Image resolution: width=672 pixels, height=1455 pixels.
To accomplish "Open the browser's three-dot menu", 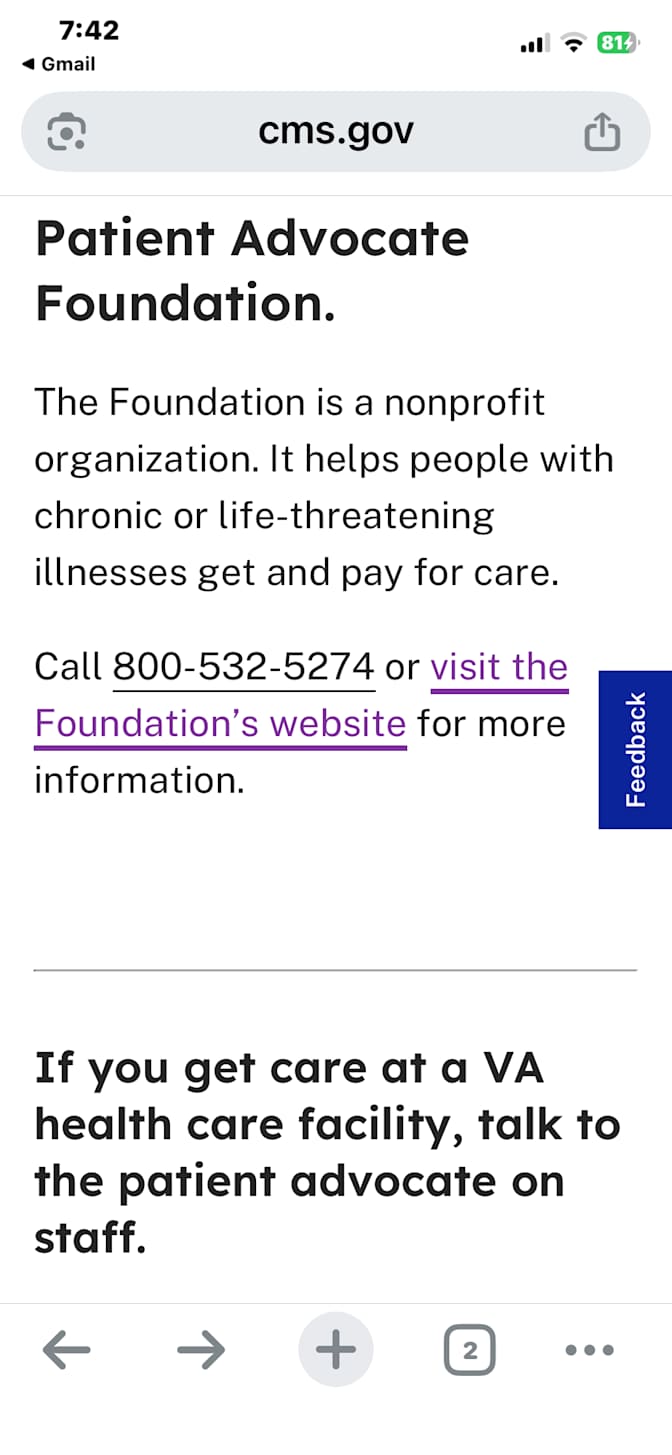I will tap(589, 1351).
